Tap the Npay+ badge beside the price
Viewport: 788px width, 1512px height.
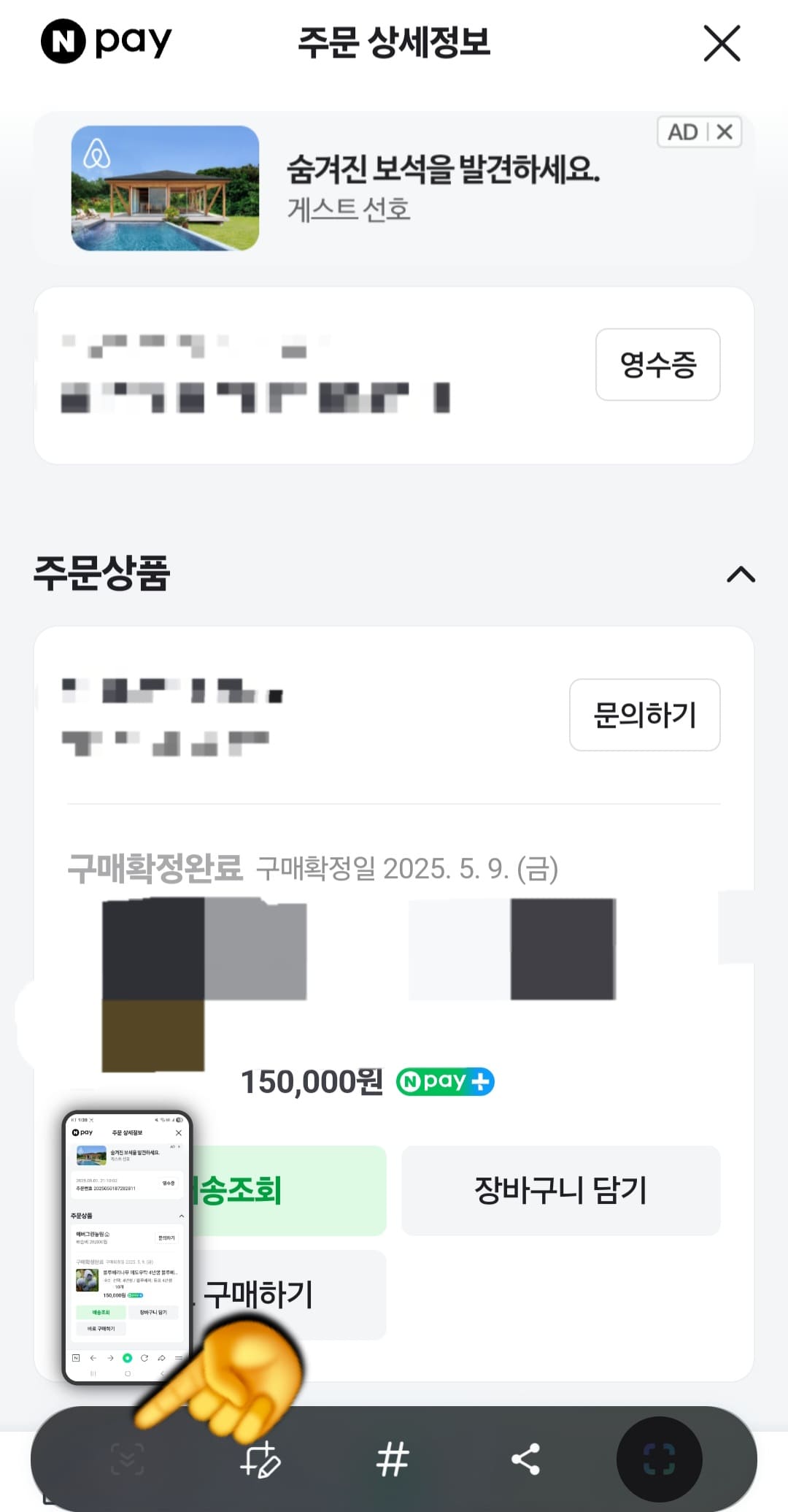pos(445,1082)
